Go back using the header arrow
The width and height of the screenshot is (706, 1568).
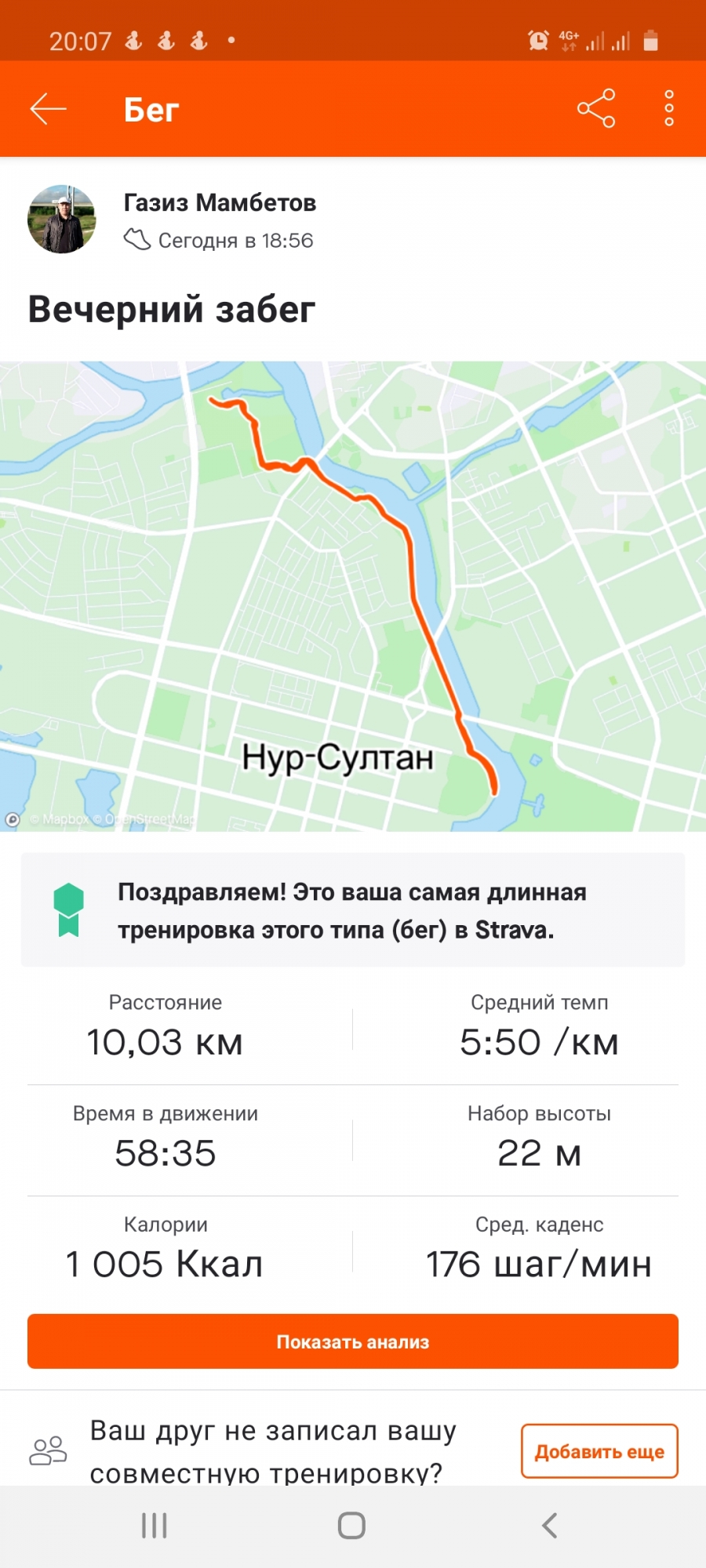49,109
